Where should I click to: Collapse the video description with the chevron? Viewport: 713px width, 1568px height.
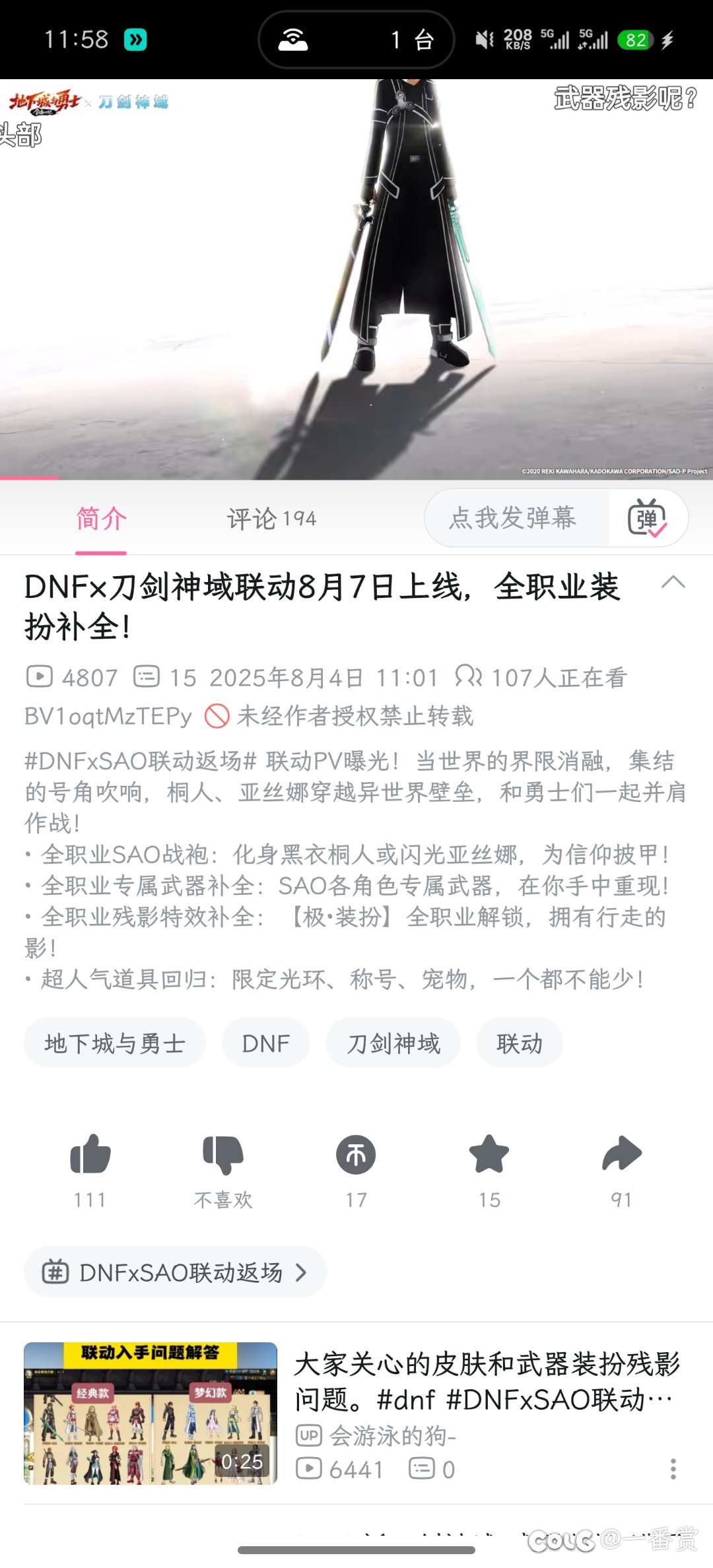click(x=673, y=582)
